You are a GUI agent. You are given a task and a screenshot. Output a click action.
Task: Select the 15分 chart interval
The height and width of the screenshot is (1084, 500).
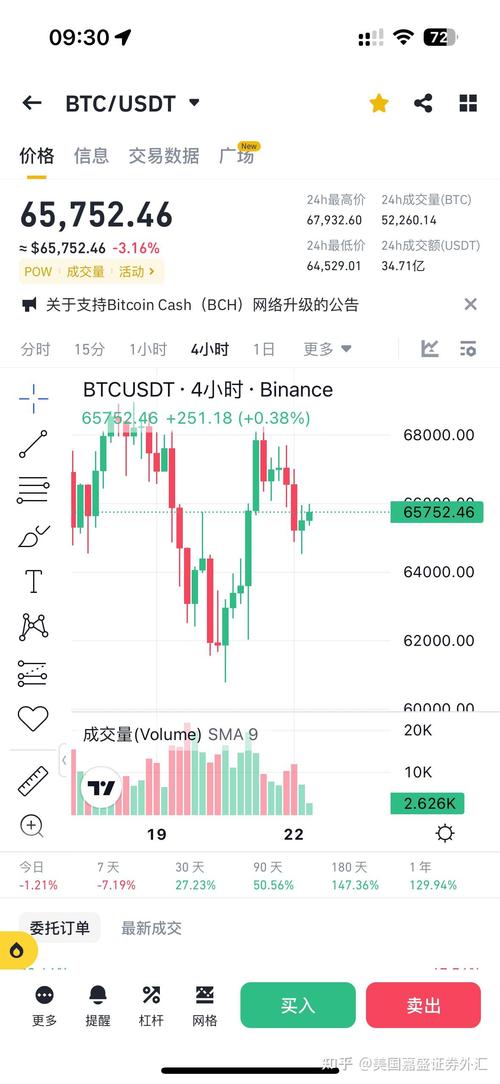tap(90, 349)
